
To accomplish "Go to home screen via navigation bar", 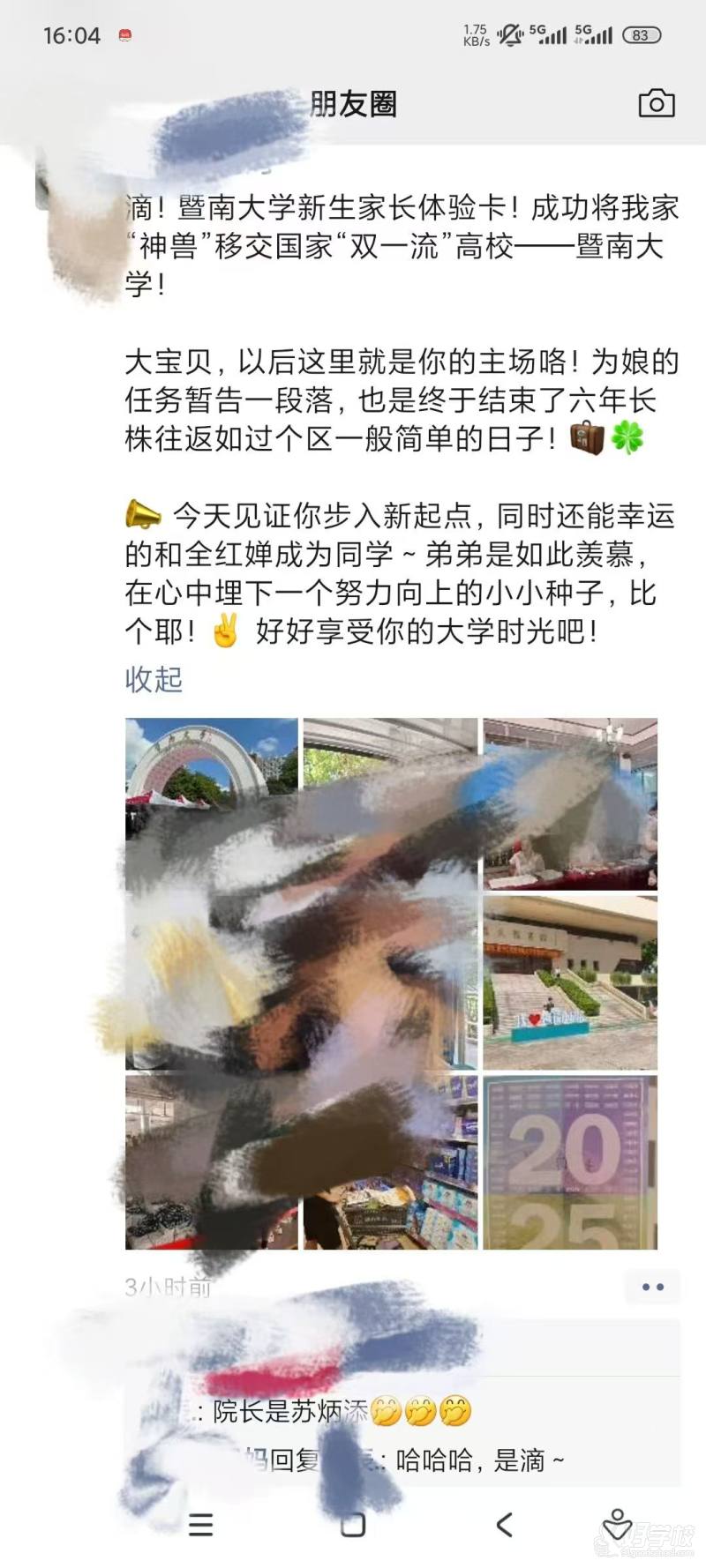I will pyautogui.click(x=353, y=1524).
